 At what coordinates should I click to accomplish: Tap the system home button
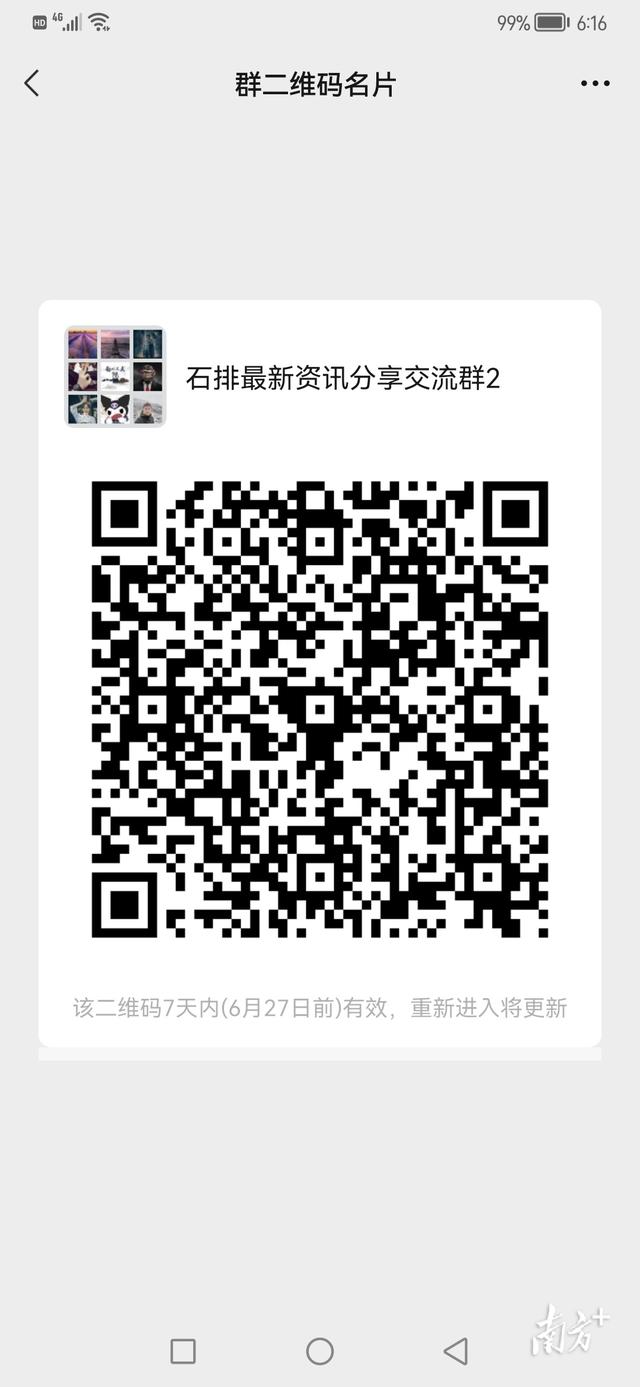click(320, 1352)
